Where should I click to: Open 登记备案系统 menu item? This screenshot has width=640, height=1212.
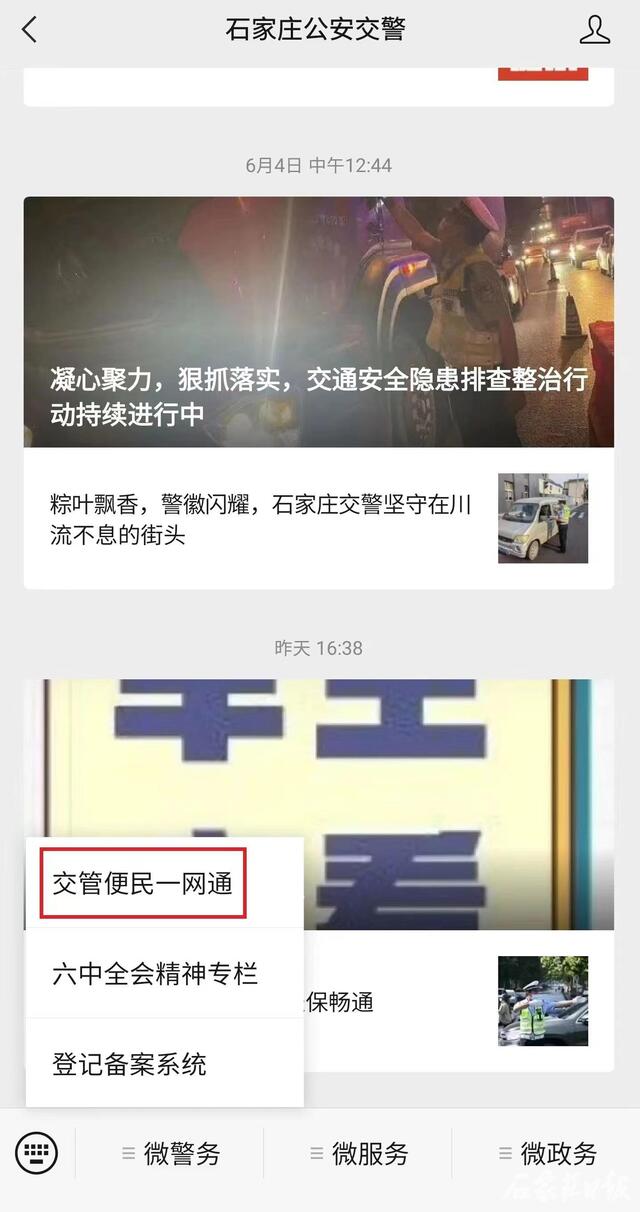(x=130, y=1063)
